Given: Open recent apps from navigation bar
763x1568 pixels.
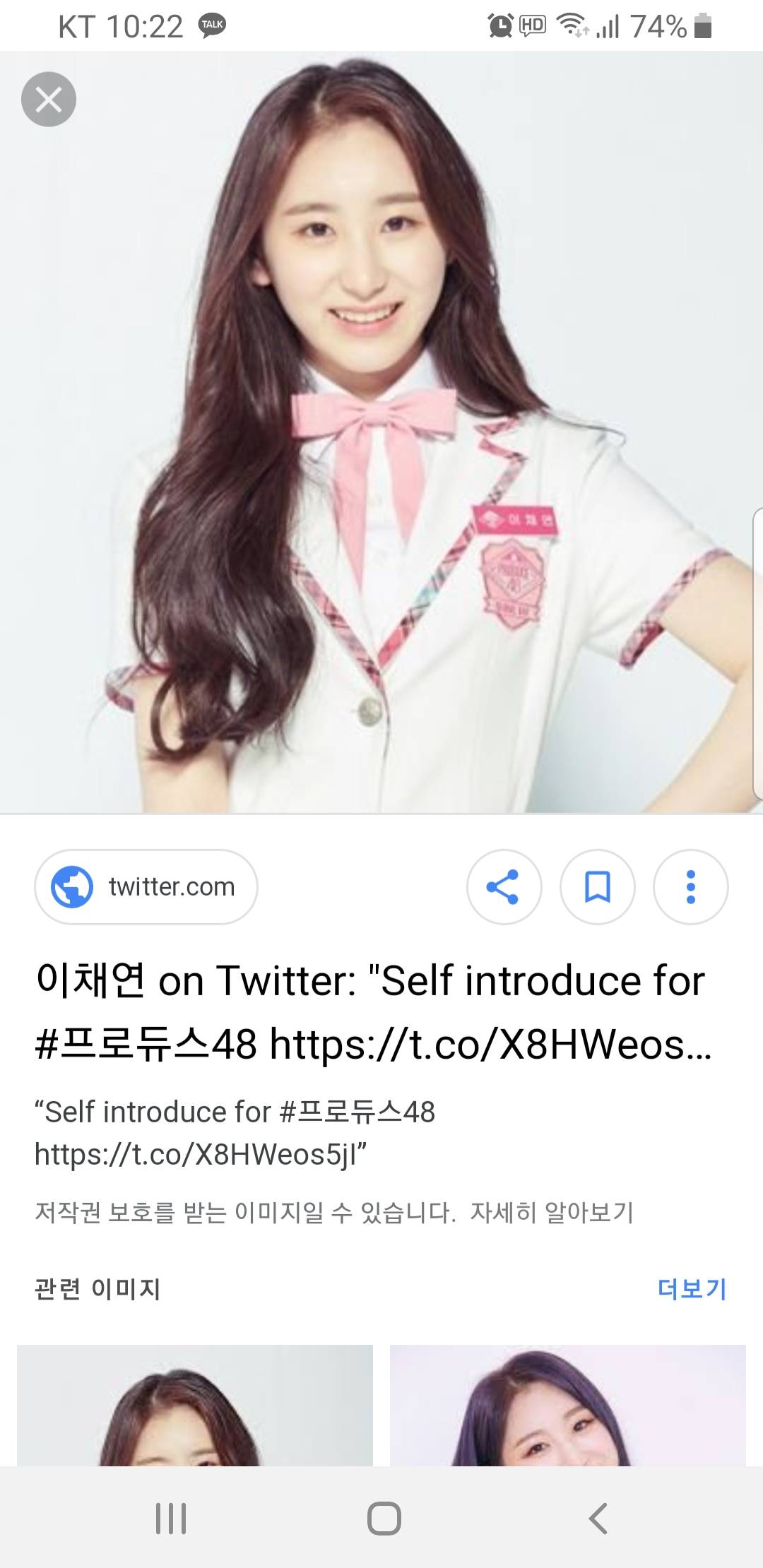Looking at the screenshot, I should click(x=170, y=1518).
